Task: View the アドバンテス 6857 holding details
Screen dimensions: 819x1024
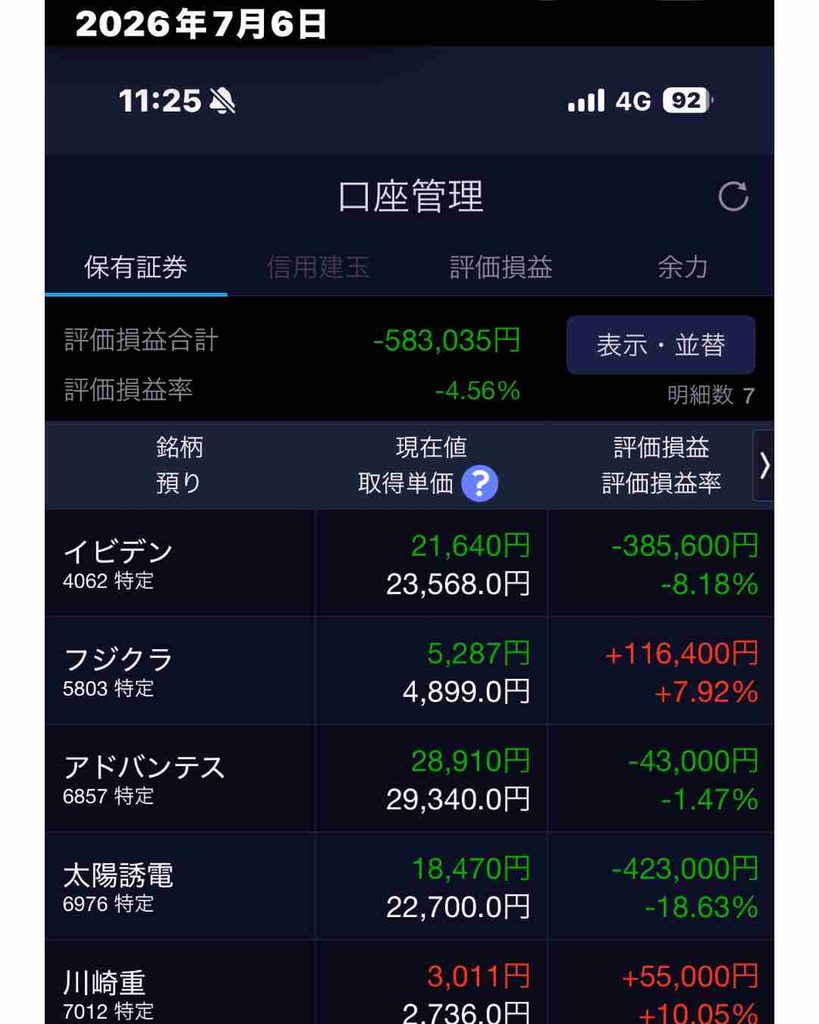Action: (x=410, y=779)
